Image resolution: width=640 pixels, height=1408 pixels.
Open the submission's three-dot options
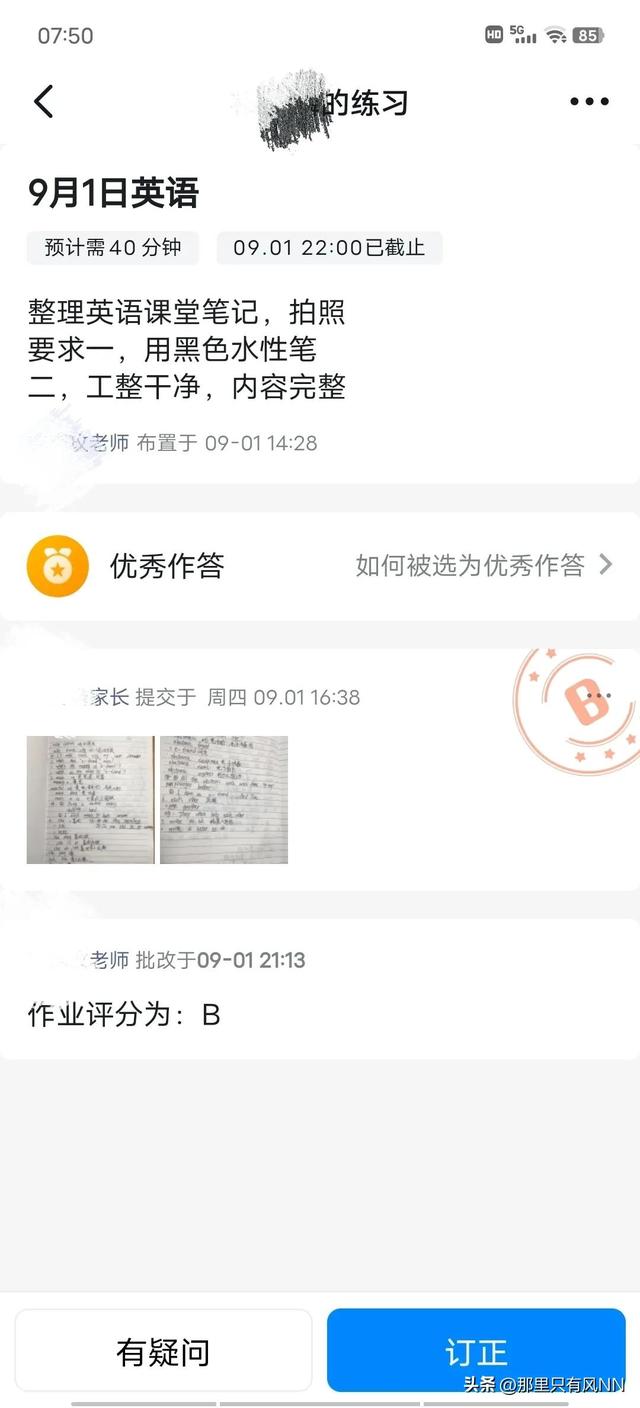599,696
